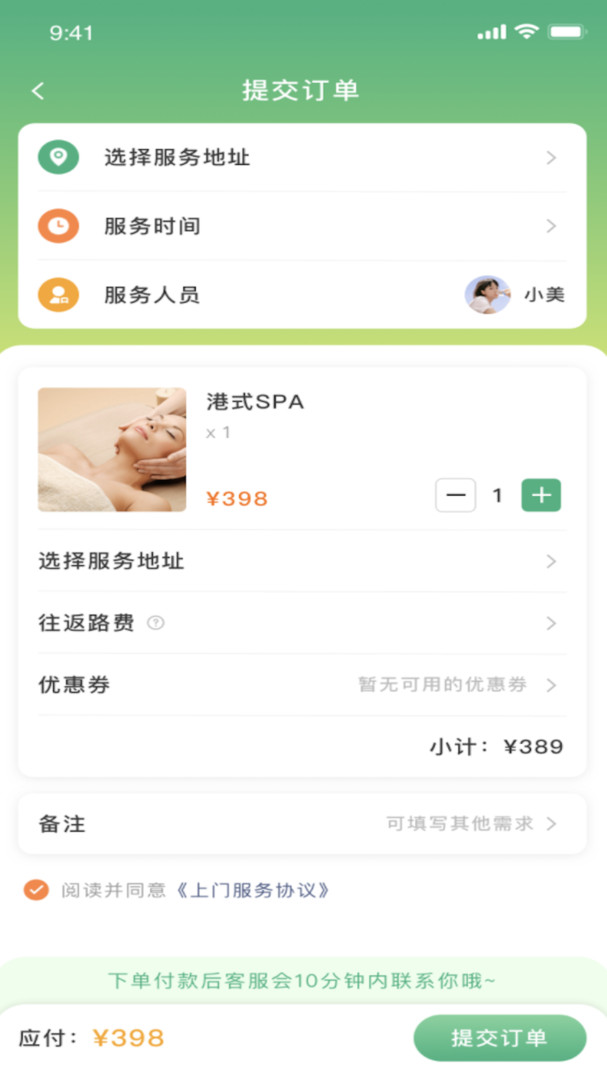Submit order with 提交订单 button
607x1080 pixels.
499,1038
